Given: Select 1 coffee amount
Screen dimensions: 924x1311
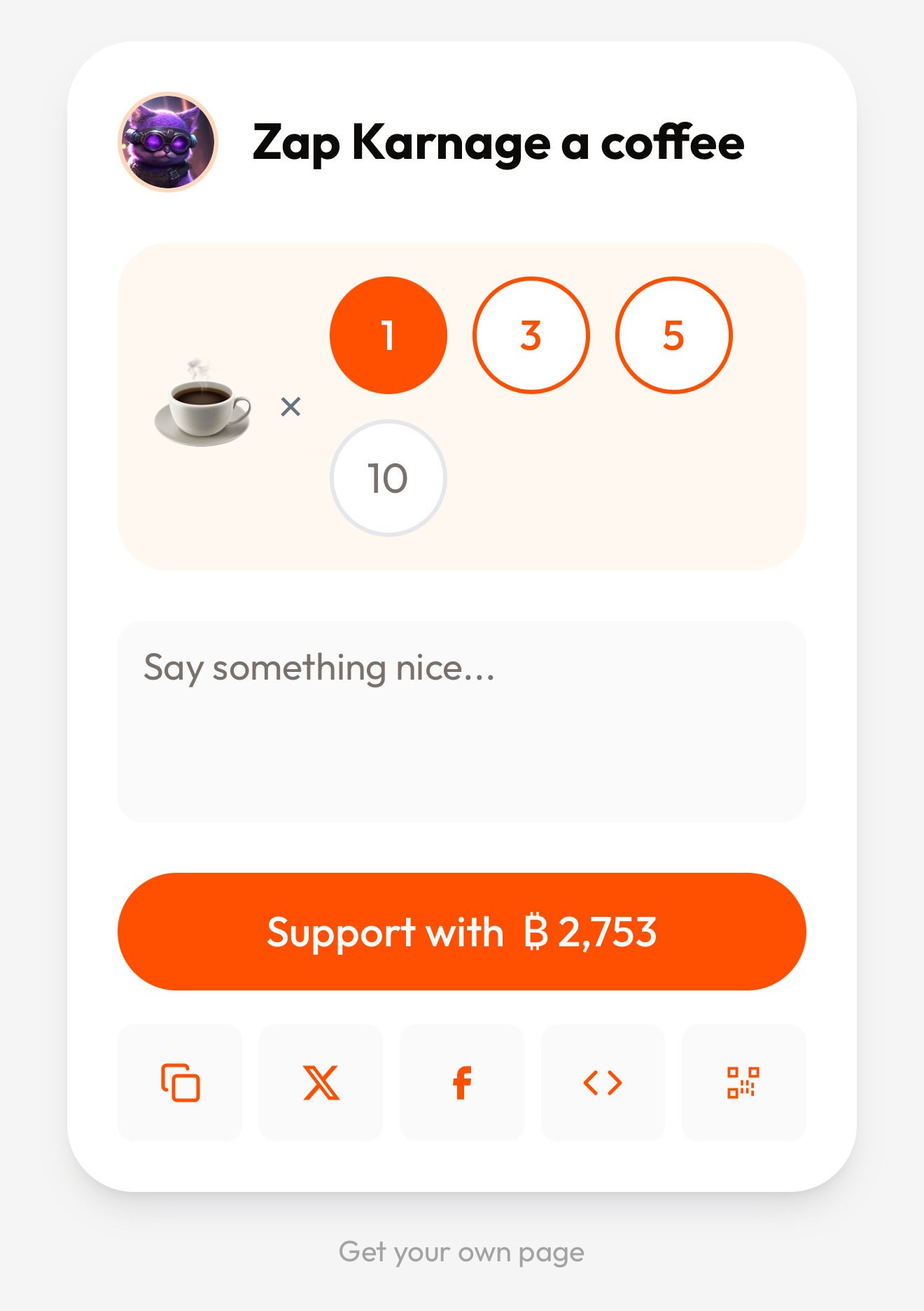Looking at the screenshot, I should [388, 335].
